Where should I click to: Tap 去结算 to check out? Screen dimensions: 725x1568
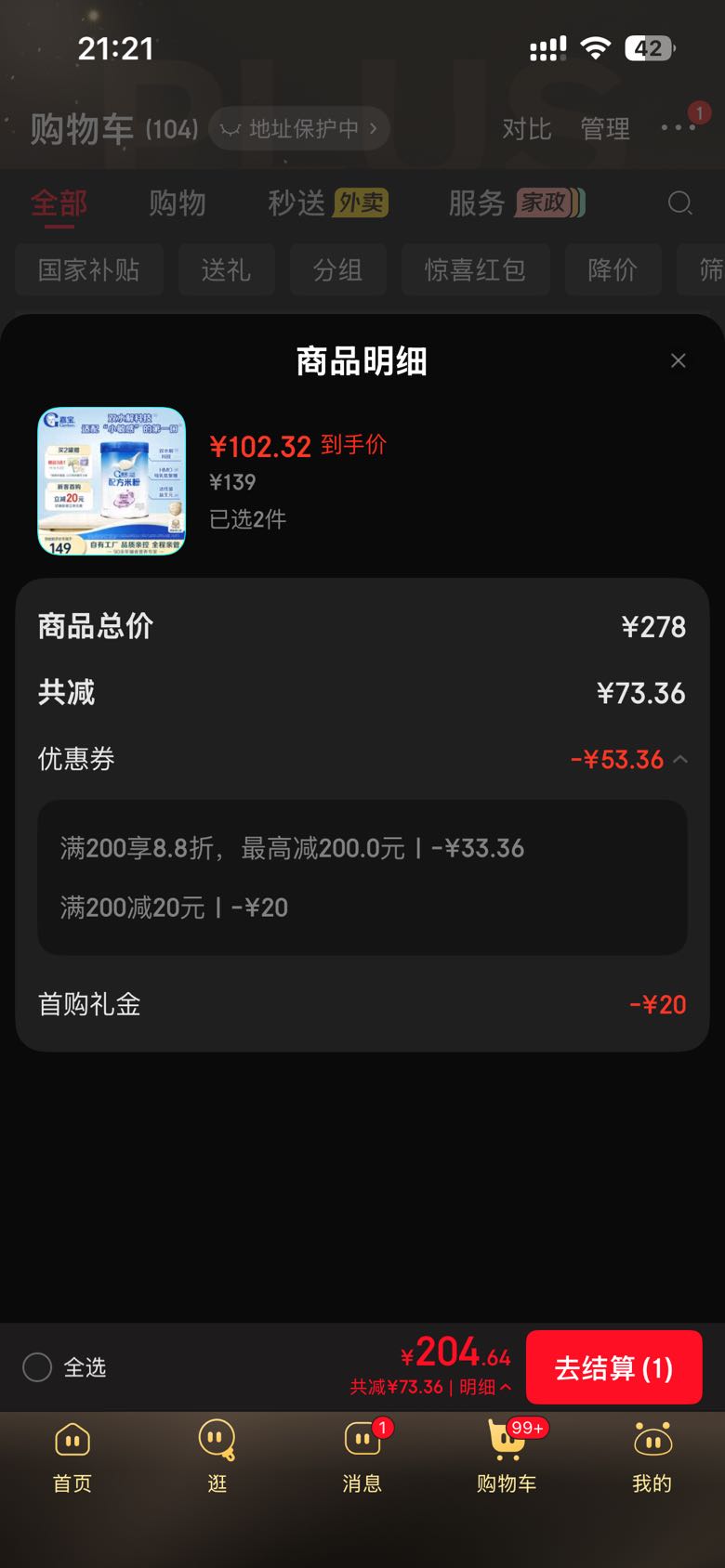click(613, 1367)
